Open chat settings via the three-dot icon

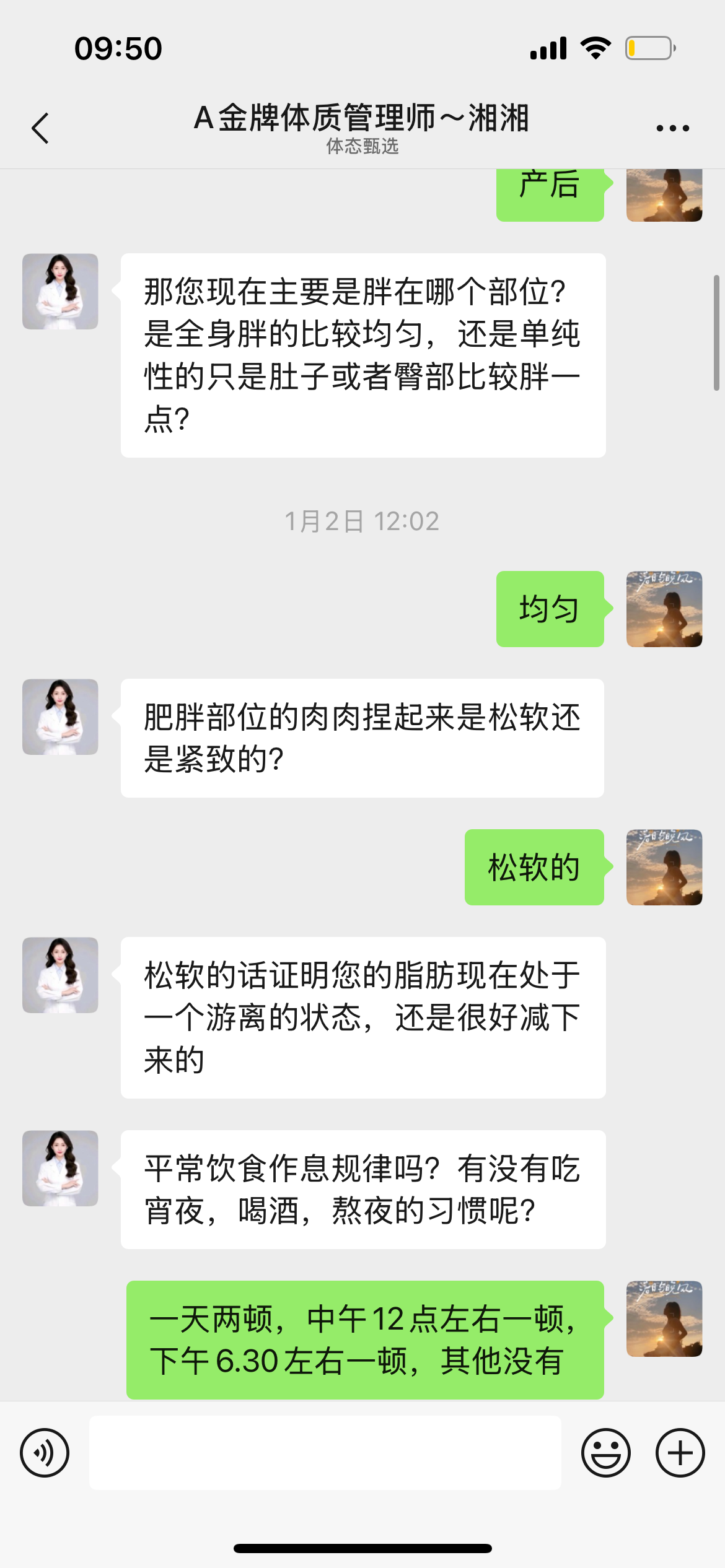672,127
